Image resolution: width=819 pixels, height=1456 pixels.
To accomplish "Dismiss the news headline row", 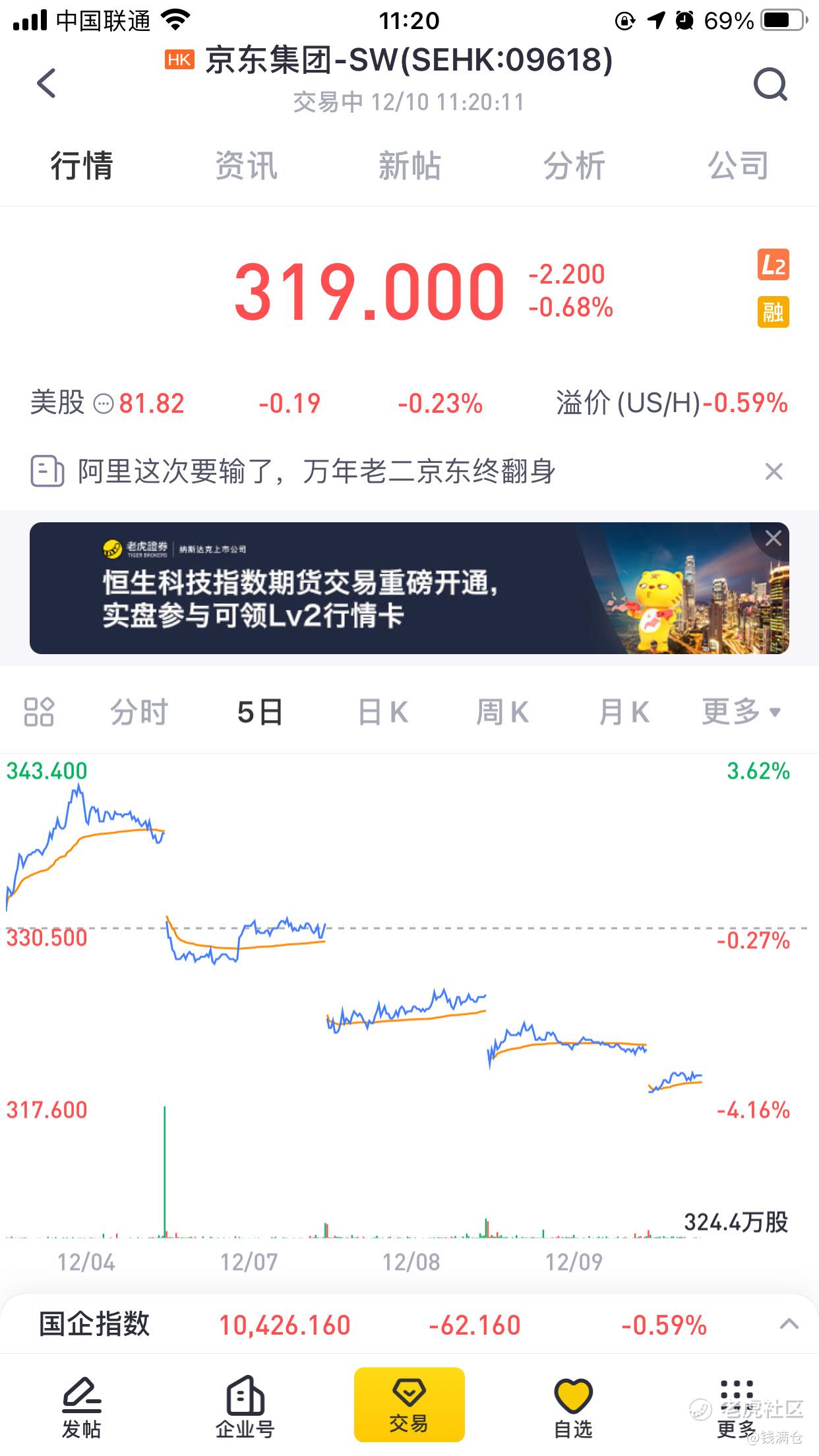I will tap(773, 471).
